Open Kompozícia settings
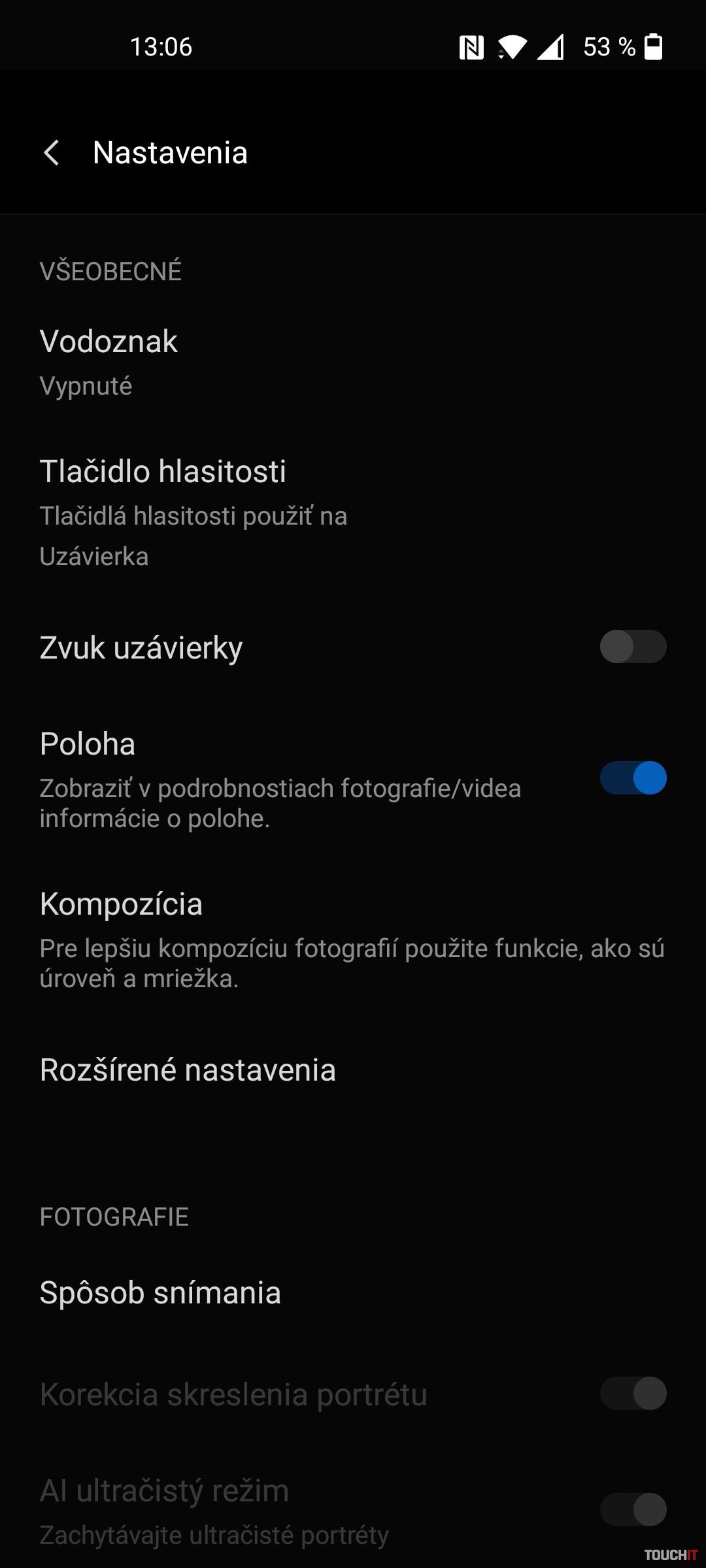 coord(352,939)
